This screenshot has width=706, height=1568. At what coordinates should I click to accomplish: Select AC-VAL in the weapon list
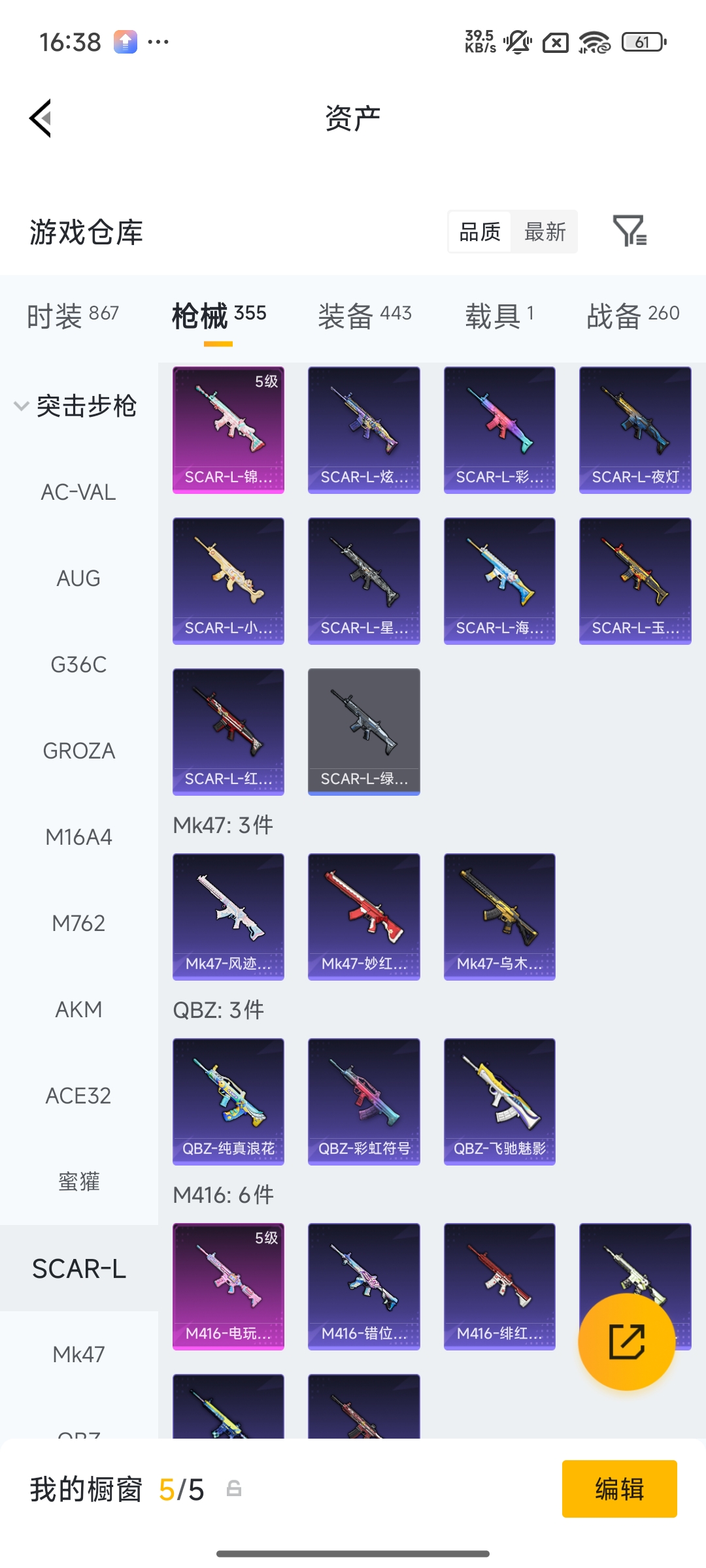(x=78, y=492)
